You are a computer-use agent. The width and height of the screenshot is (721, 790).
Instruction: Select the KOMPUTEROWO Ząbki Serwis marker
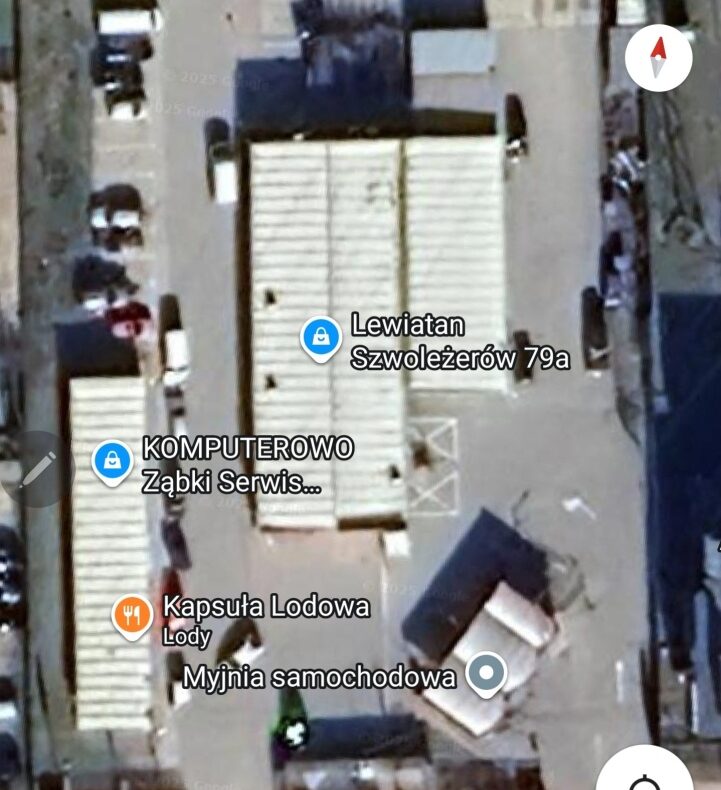pos(113,462)
